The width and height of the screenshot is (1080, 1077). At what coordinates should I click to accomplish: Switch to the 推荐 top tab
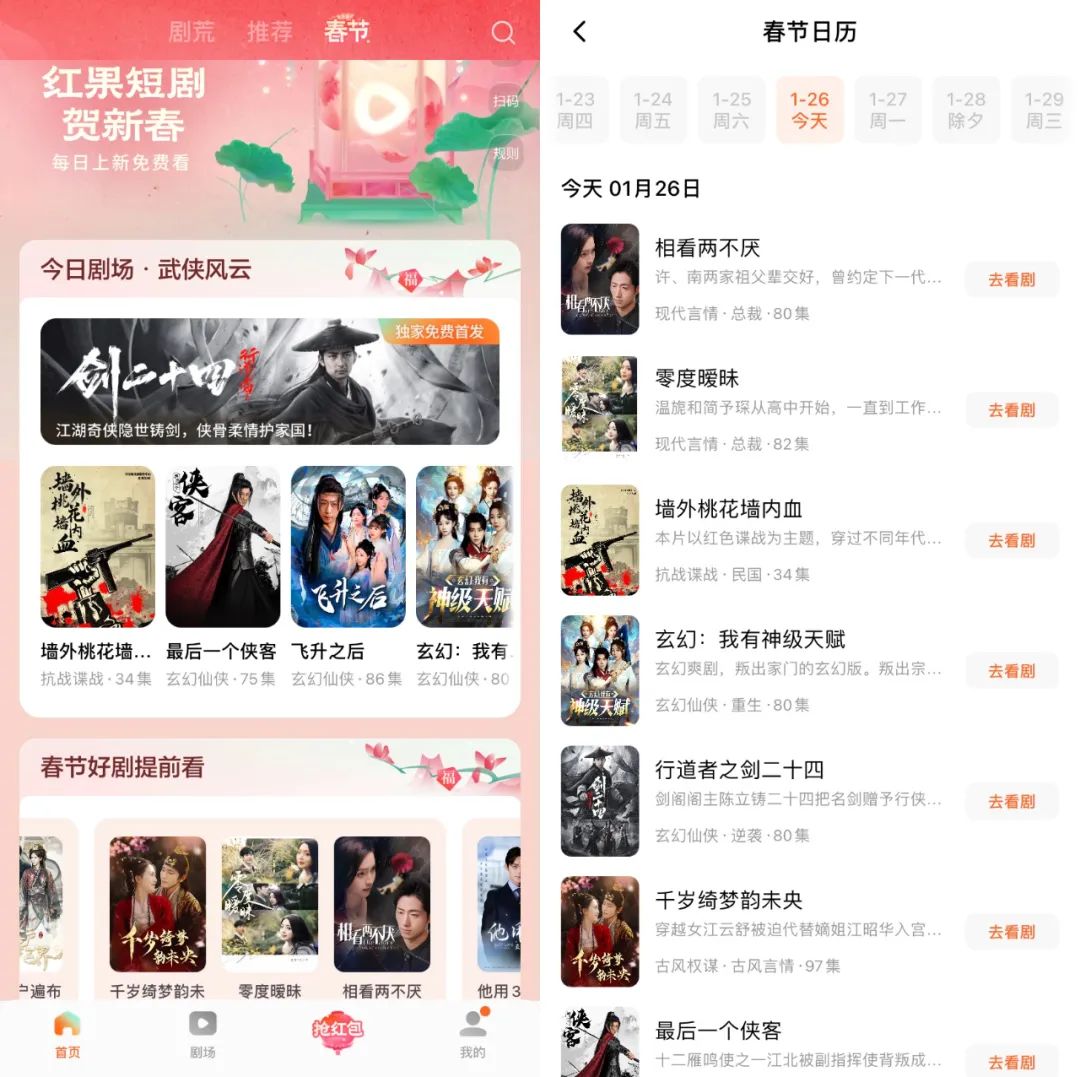[x=270, y=32]
